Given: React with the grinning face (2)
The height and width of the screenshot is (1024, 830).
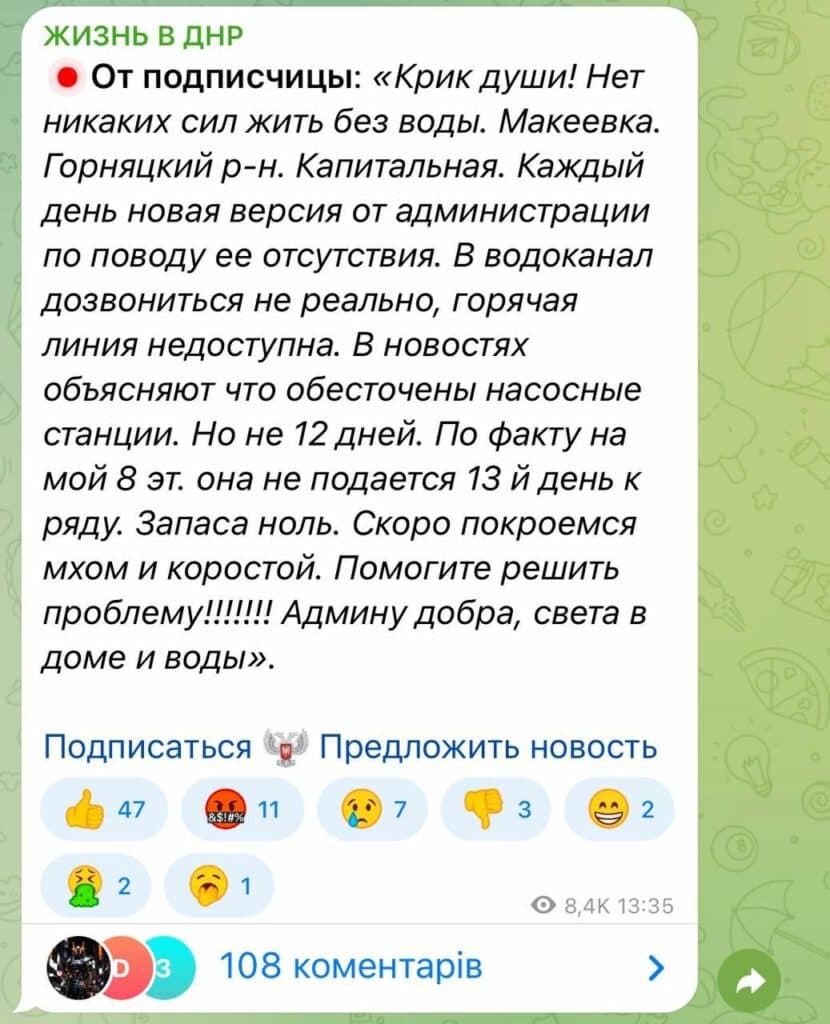Looking at the screenshot, I should (619, 809).
